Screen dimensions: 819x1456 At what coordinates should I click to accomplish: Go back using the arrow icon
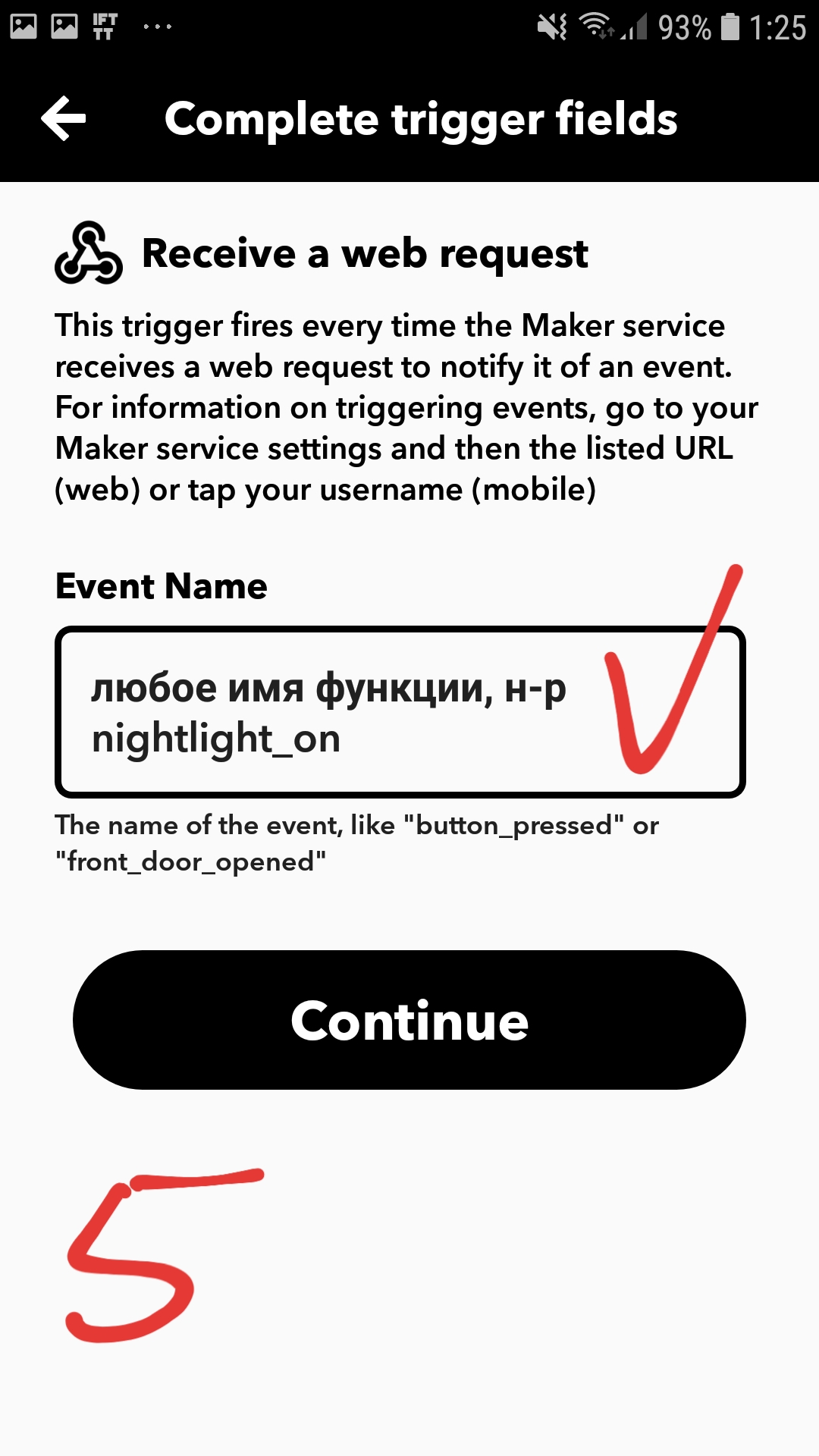tap(64, 119)
